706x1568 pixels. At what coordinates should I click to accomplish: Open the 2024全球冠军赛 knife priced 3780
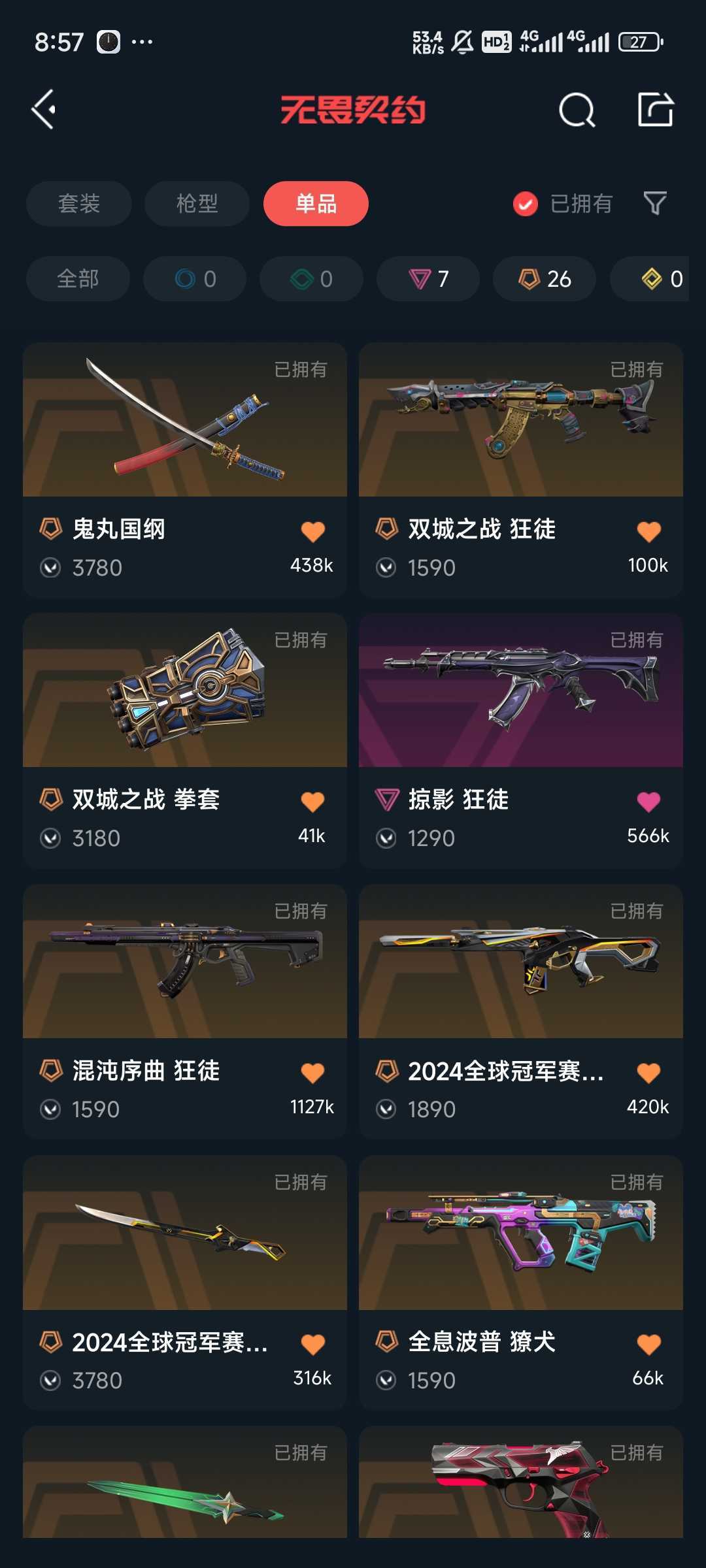click(185, 1282)
